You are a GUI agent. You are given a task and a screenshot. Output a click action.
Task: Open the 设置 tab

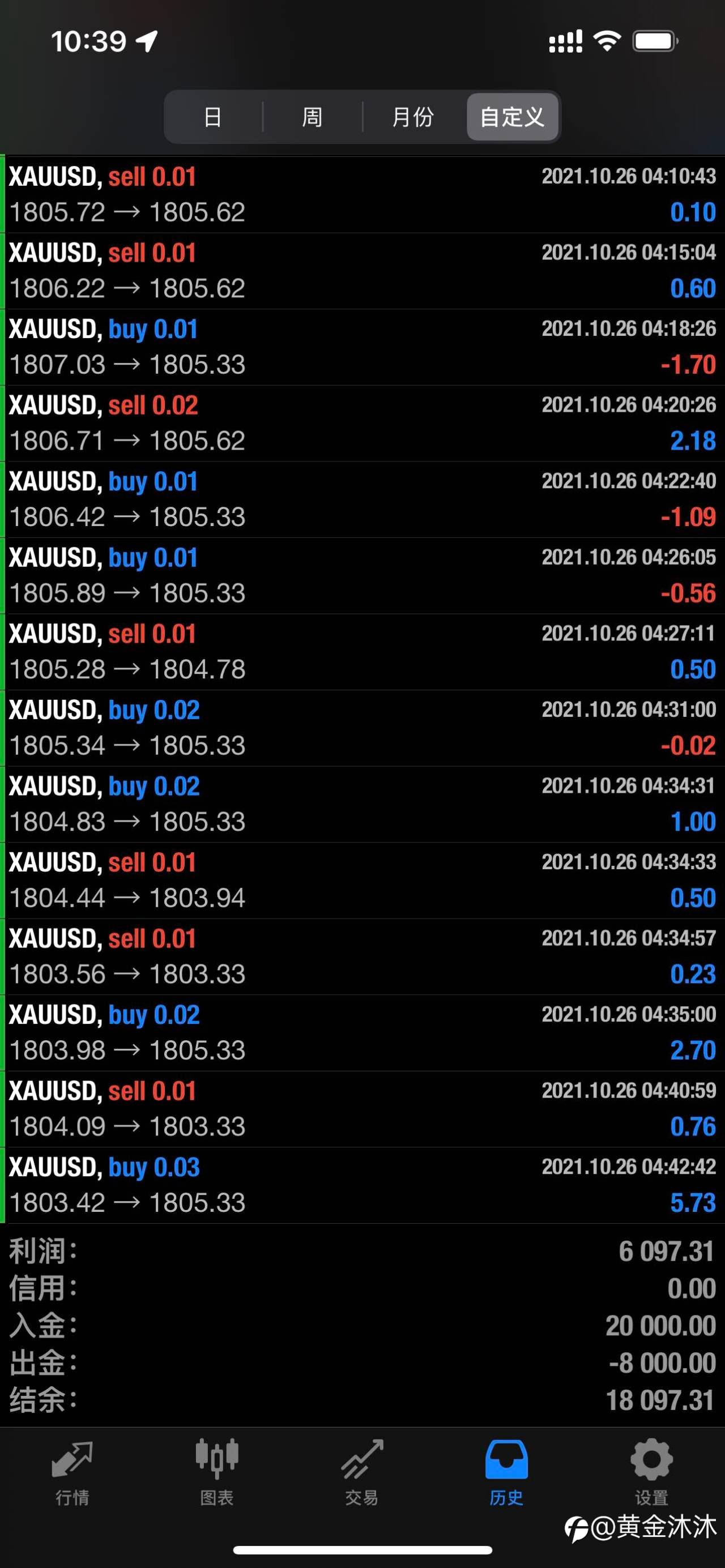coord(651,1472)
